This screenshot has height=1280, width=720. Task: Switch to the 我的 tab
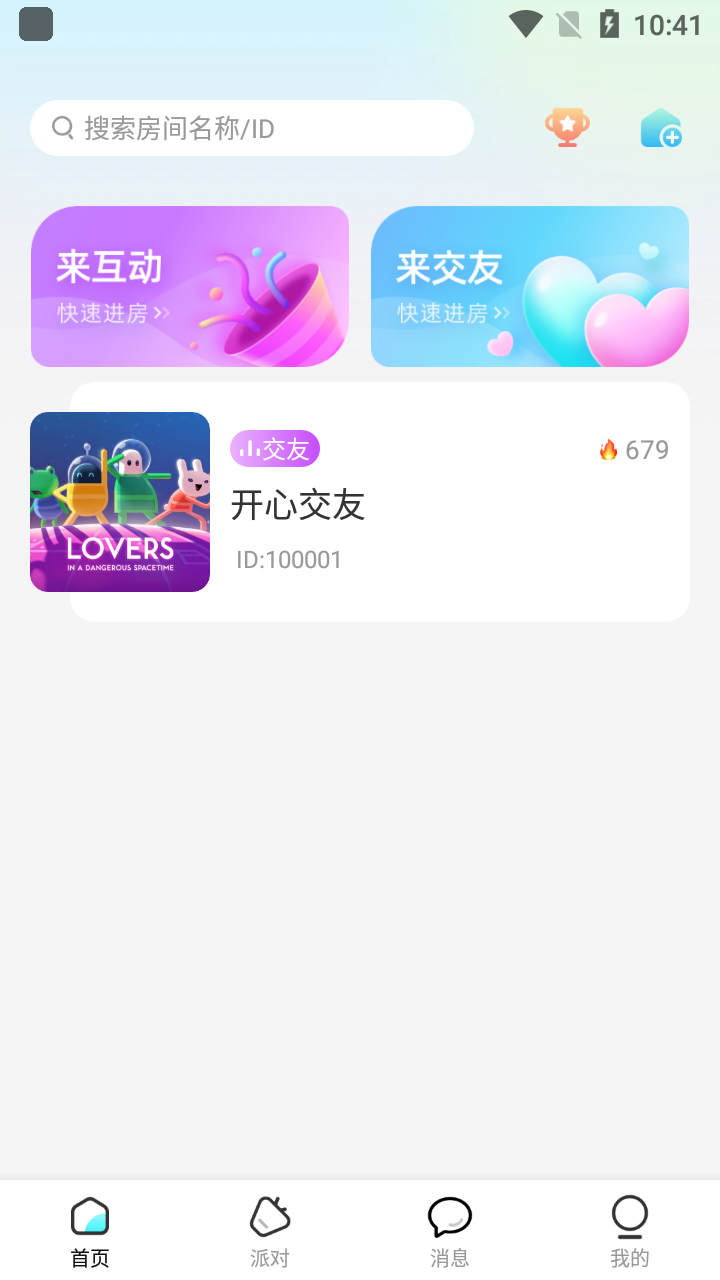tap(630, 1232)
